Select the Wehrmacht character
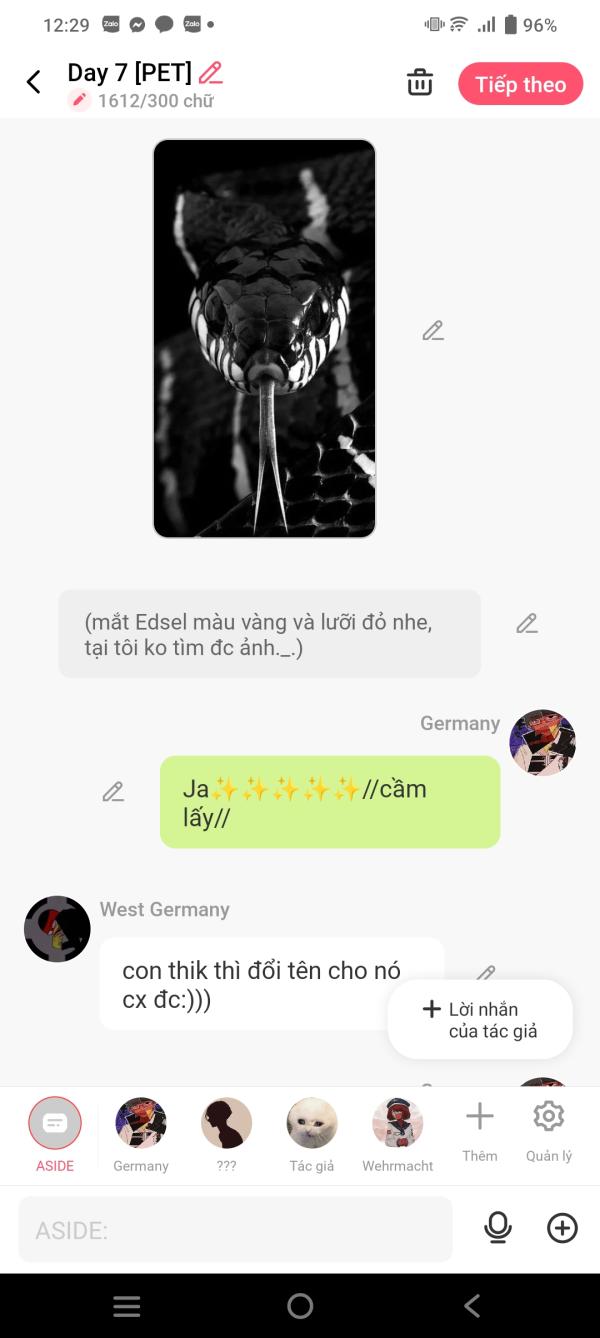This screenshot has height=1338, width=600. (398, 1134)
